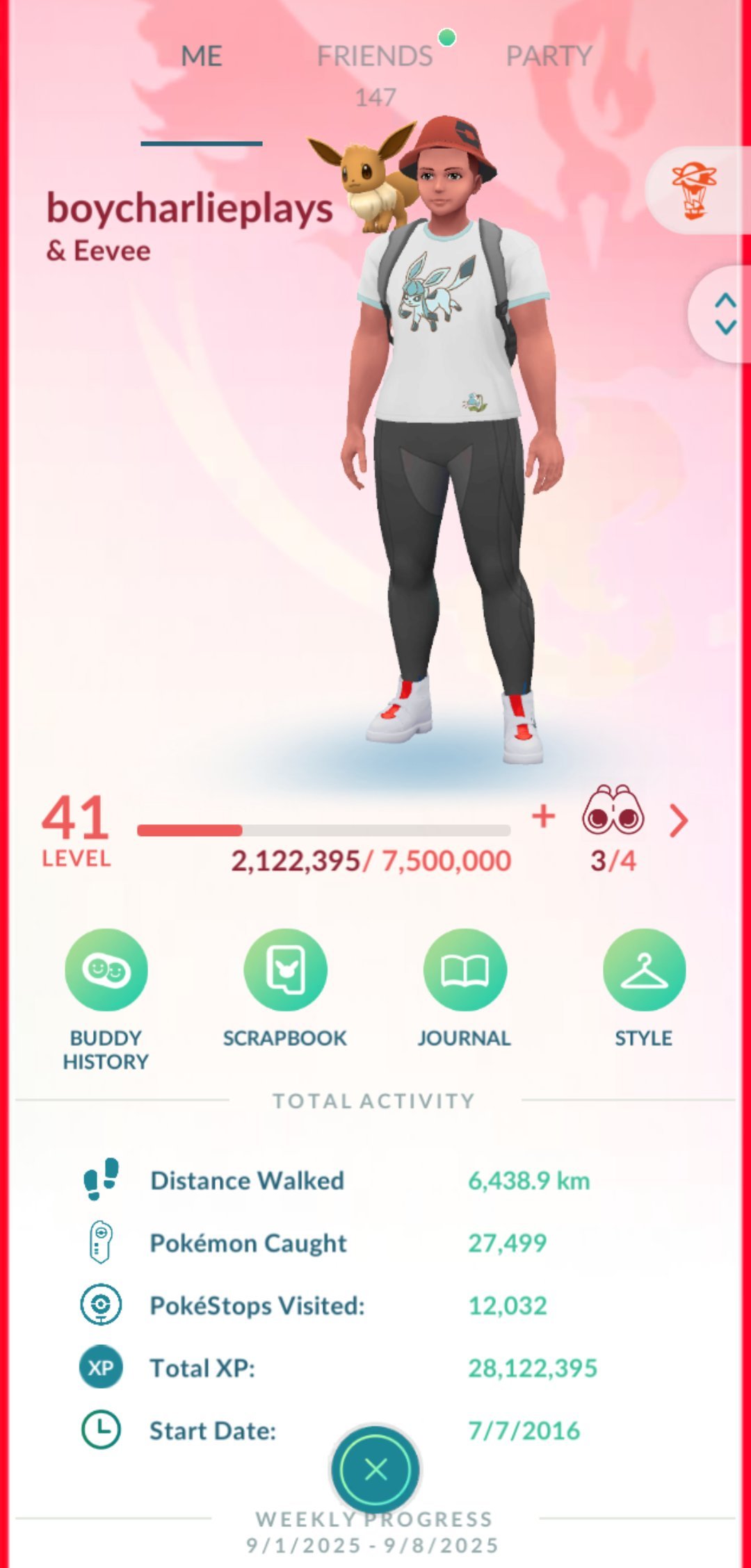Close the trainer profile screen
This screenshot has height=1568, width=751.
pyautogui.click(x=375, y=1469)
